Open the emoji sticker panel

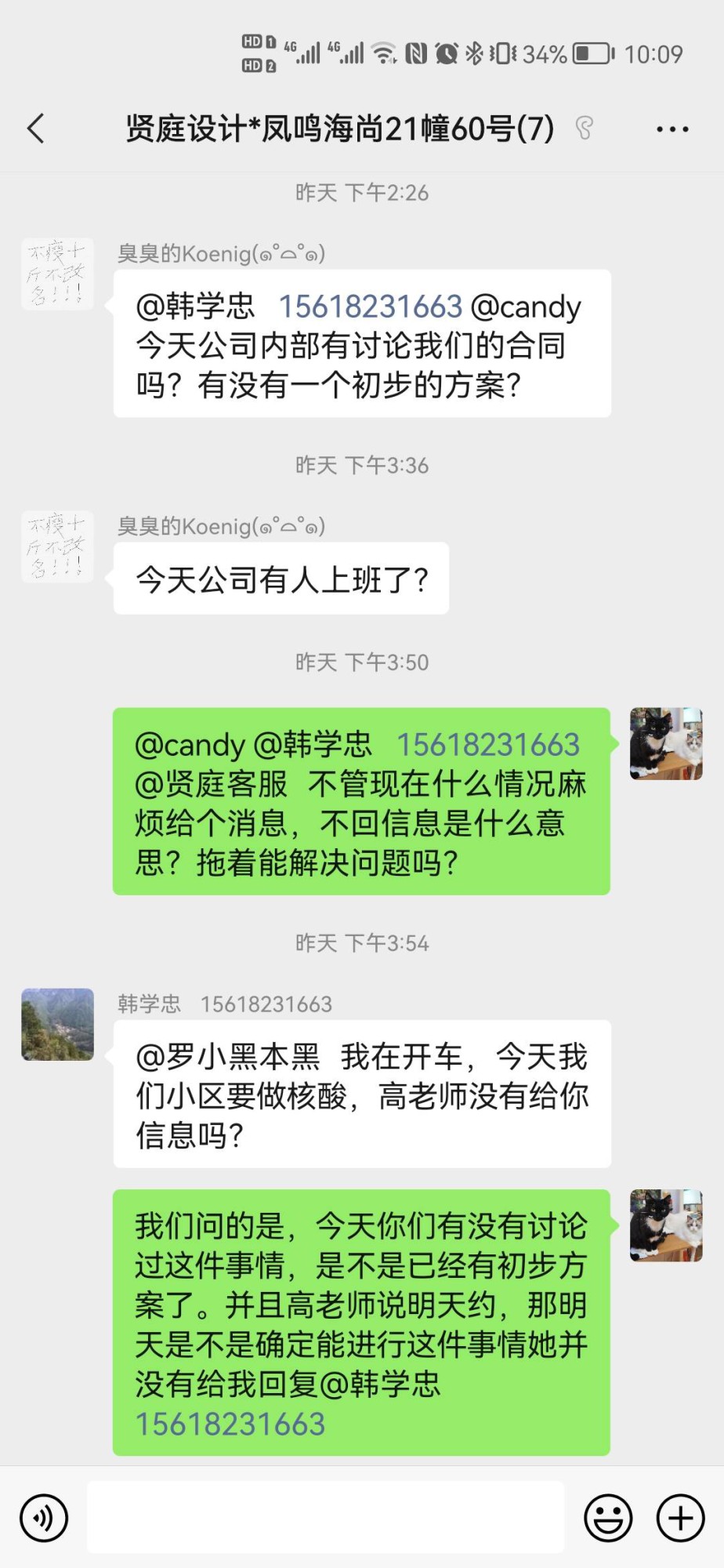point(608,1518)
